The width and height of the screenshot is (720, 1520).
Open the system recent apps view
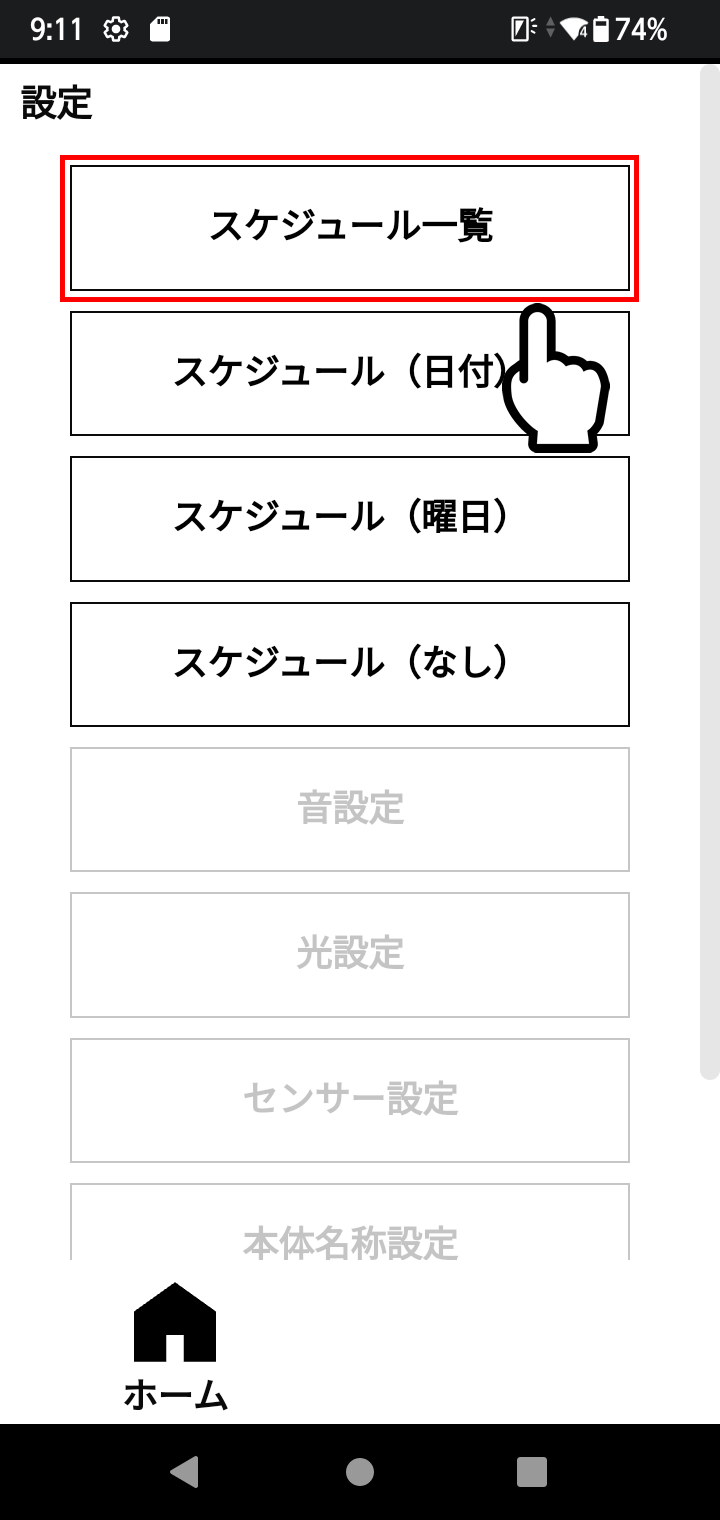(x=532, y=1472)
